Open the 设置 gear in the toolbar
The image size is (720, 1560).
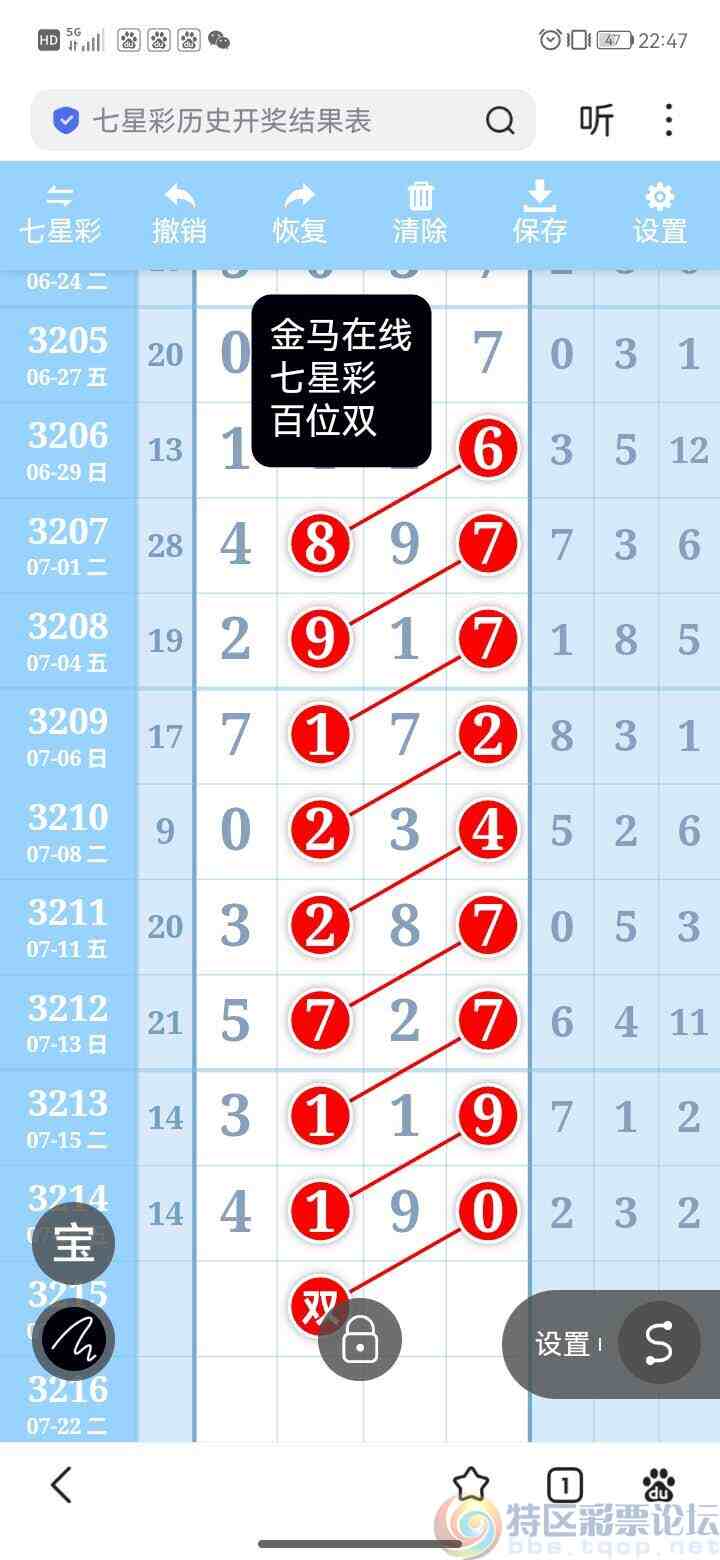[660, 214]
